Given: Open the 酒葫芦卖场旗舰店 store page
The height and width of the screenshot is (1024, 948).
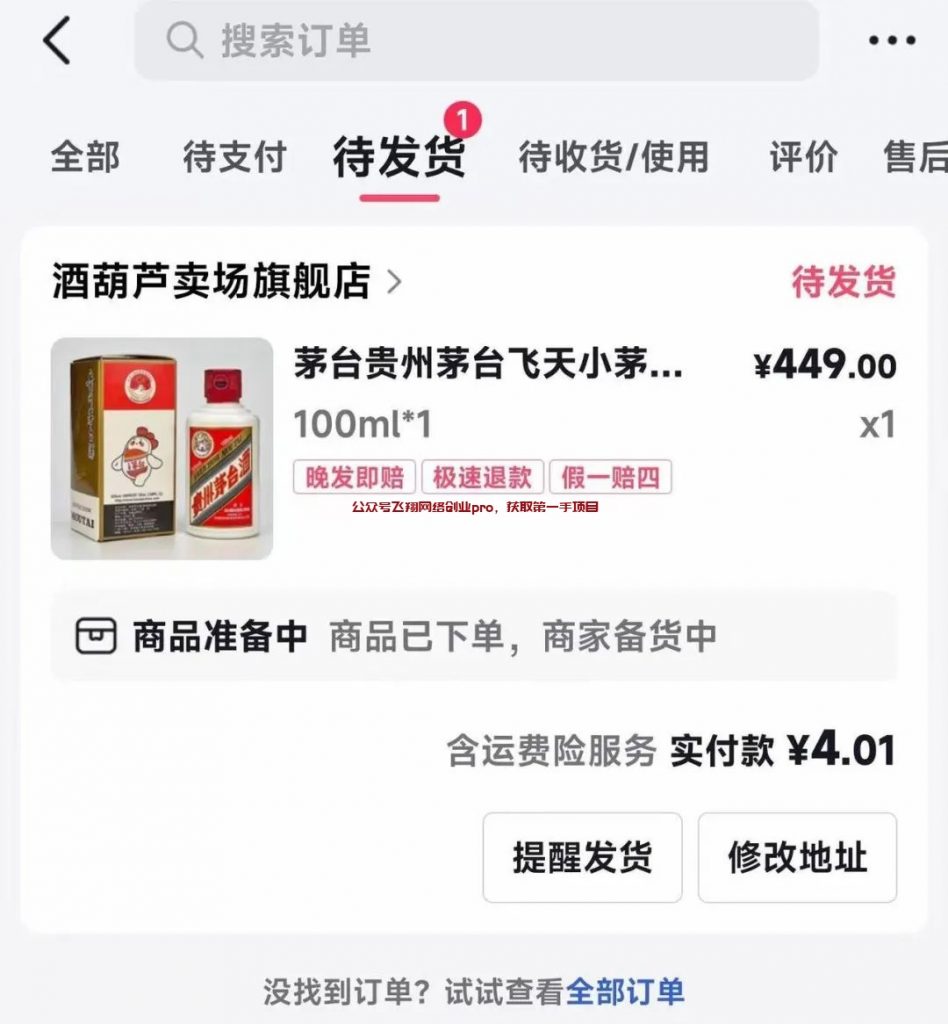Looking at the screenshot, I should coord(226,282).
